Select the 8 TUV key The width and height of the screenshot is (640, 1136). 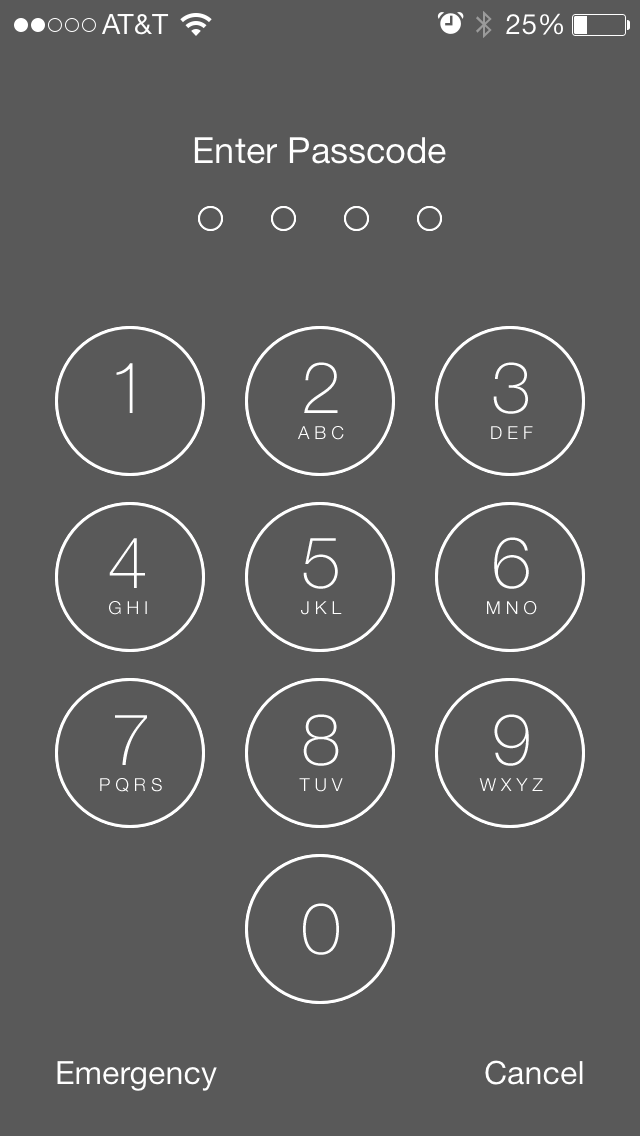pyautogui.click(x=320, y=753)
